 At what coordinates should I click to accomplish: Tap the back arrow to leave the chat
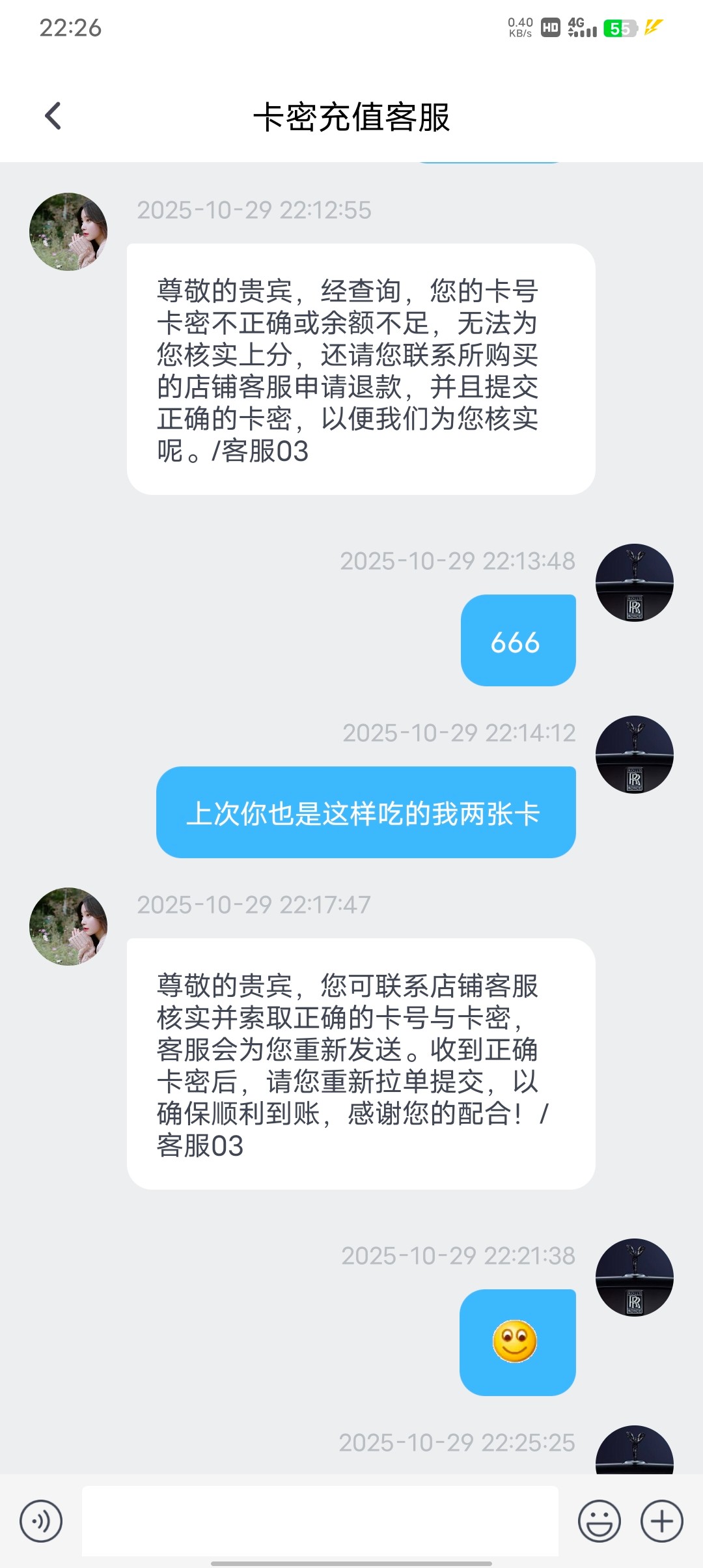click(52, 115)
